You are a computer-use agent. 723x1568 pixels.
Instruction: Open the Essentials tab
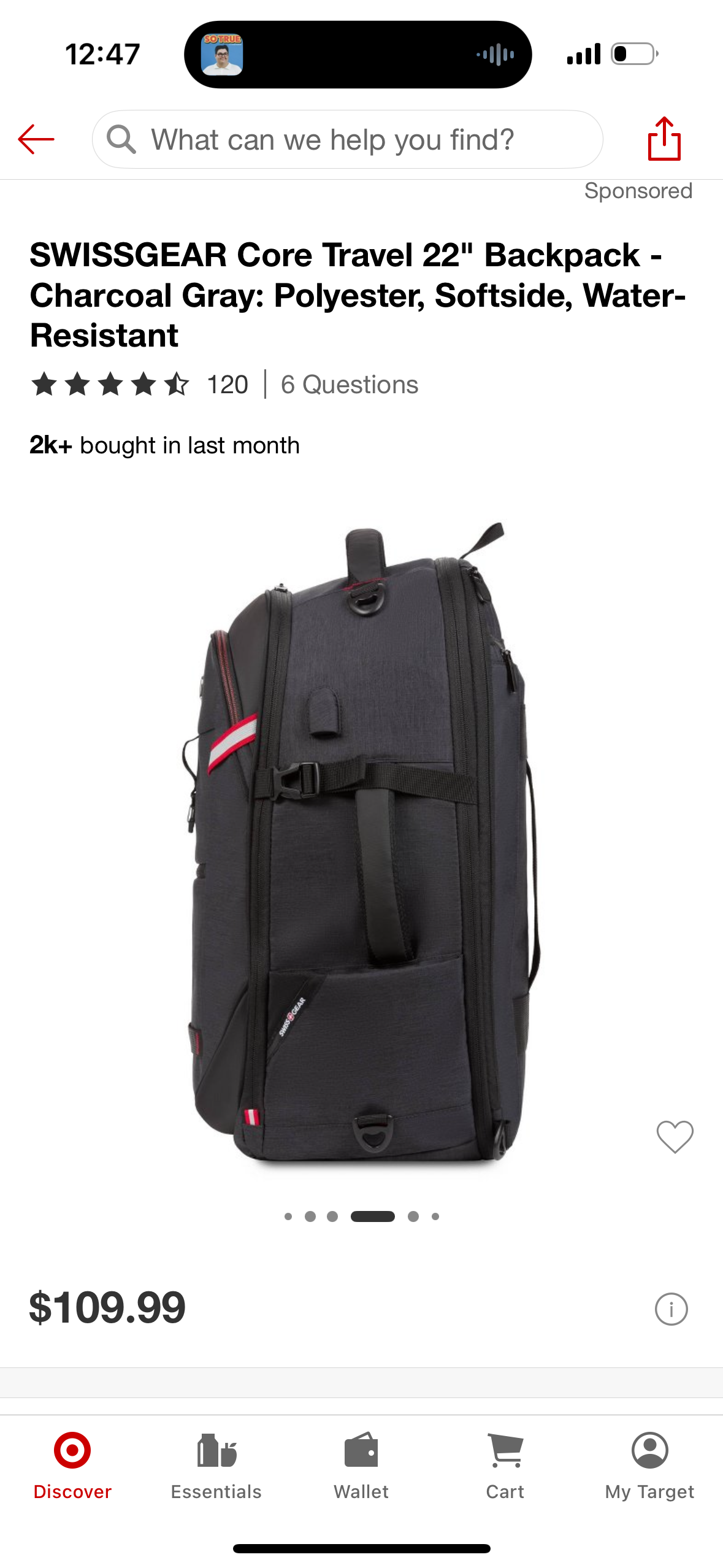[x=216, y=1466]
